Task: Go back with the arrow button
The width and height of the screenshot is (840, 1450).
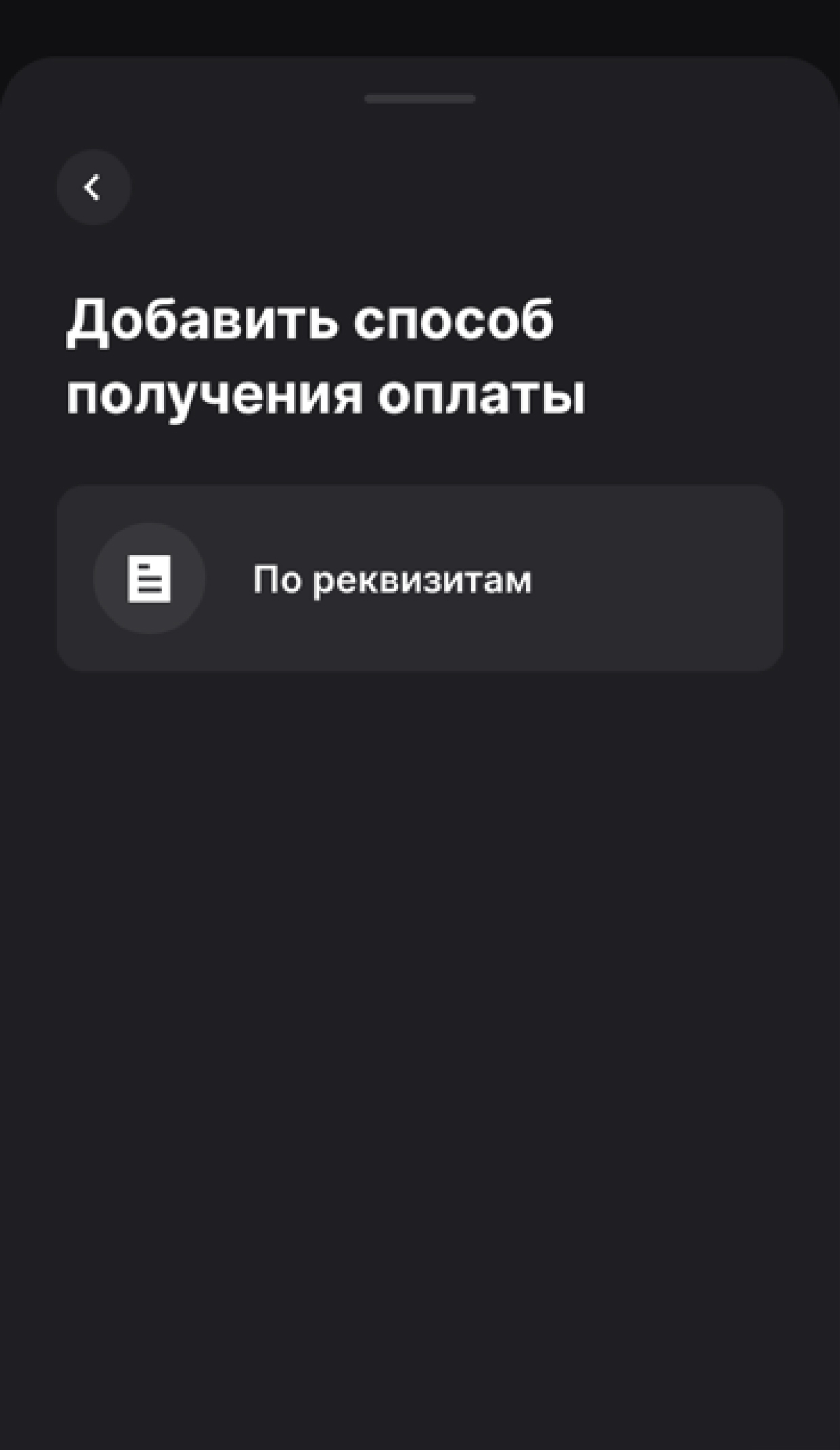Action: tap(93, 187)
